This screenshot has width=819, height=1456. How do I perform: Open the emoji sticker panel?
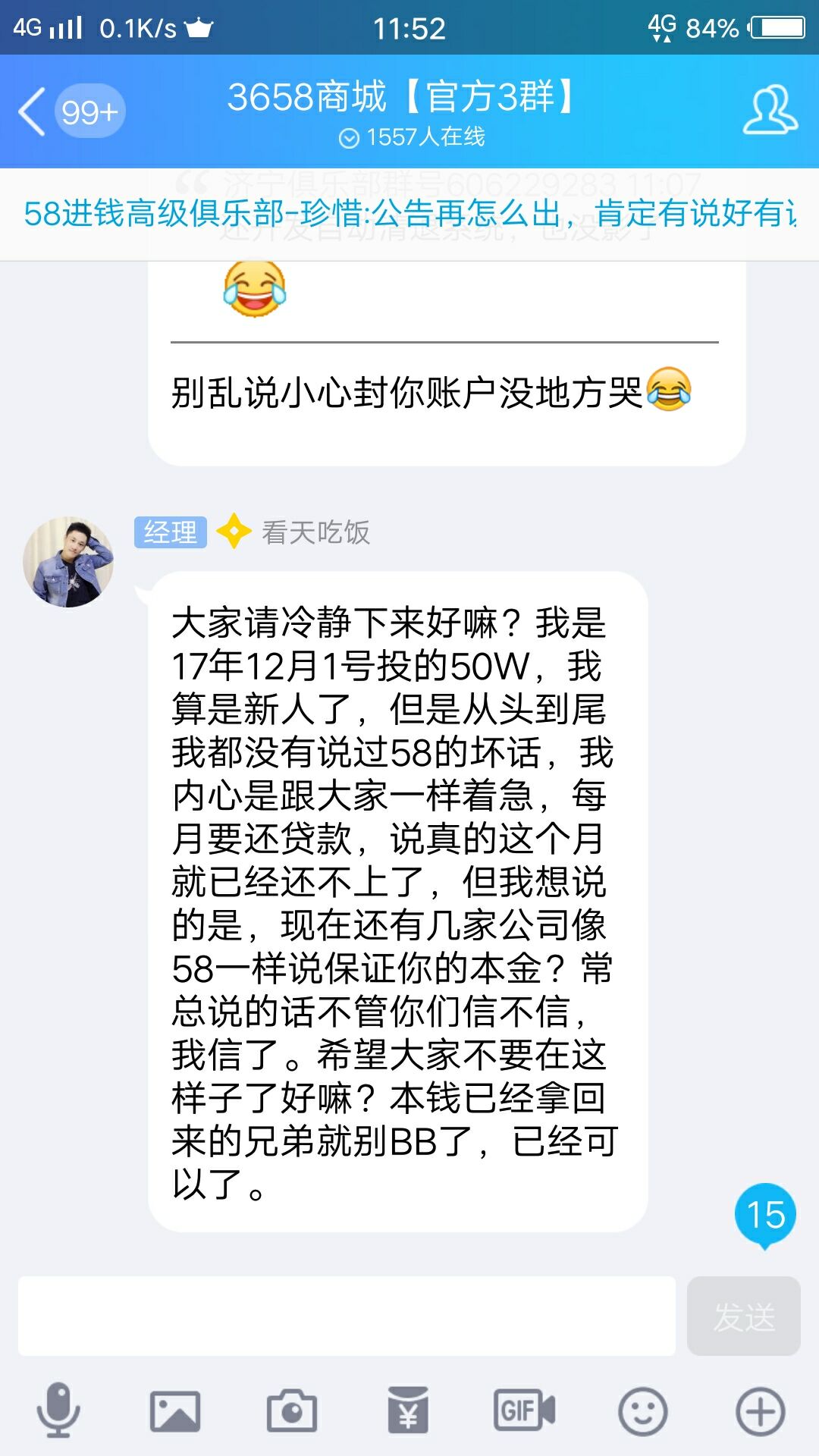pyautogui.click(x=642, y=1411)
